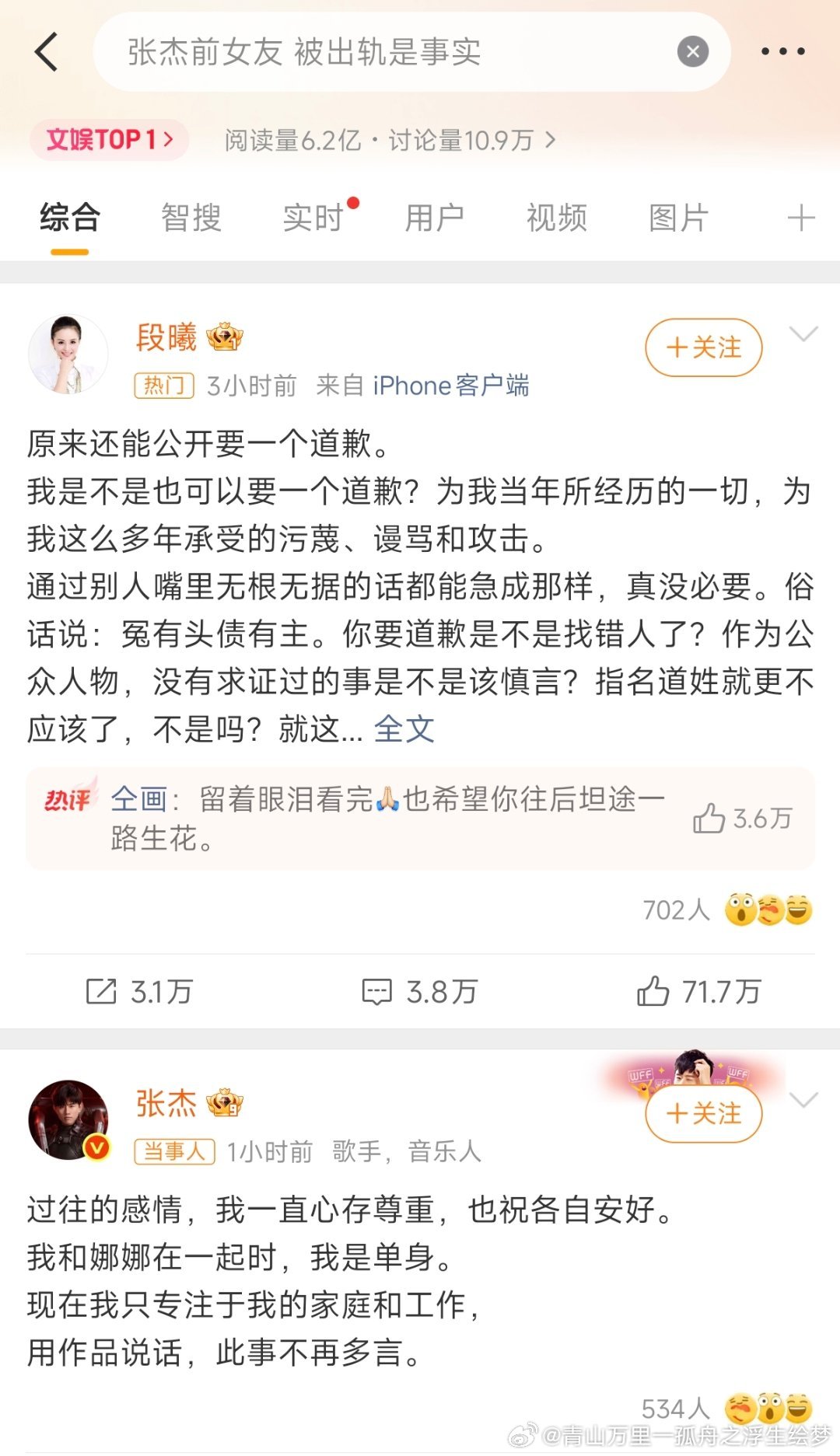Screen dimensions: 840x1456
Task: Open the three-dot more options menu
Action: (x=782, y=51)
